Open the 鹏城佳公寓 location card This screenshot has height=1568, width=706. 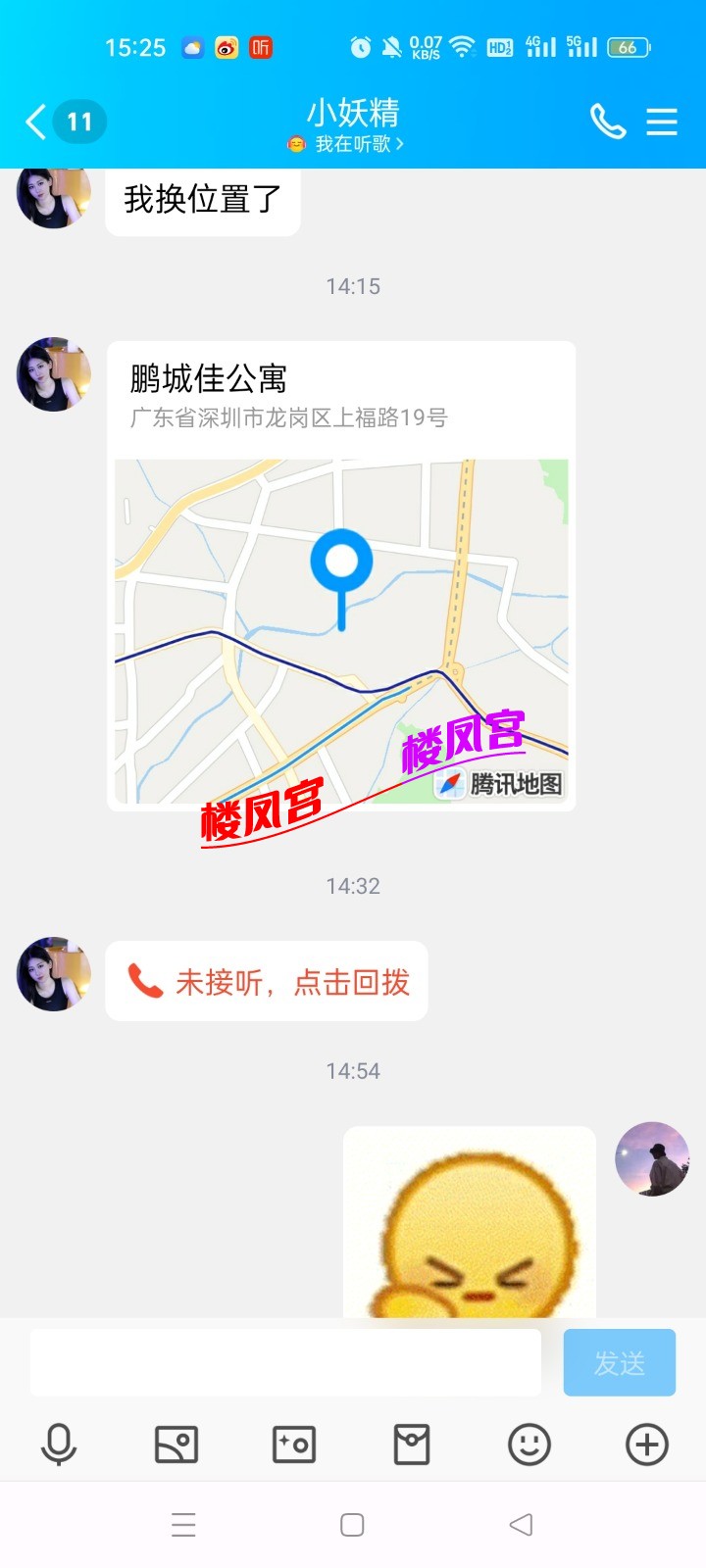click(341, 575)
